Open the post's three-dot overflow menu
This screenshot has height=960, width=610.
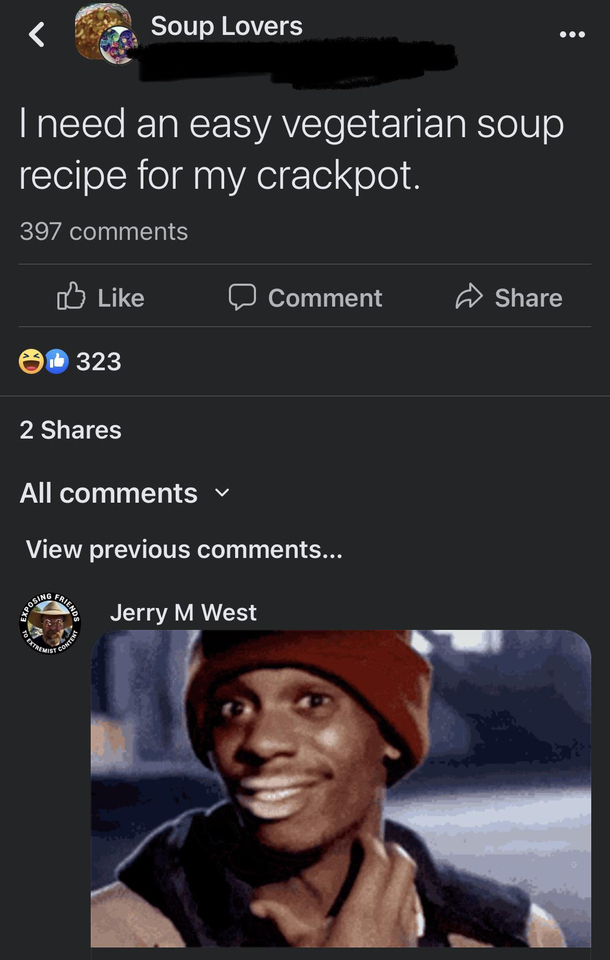[x=571, y=35]
